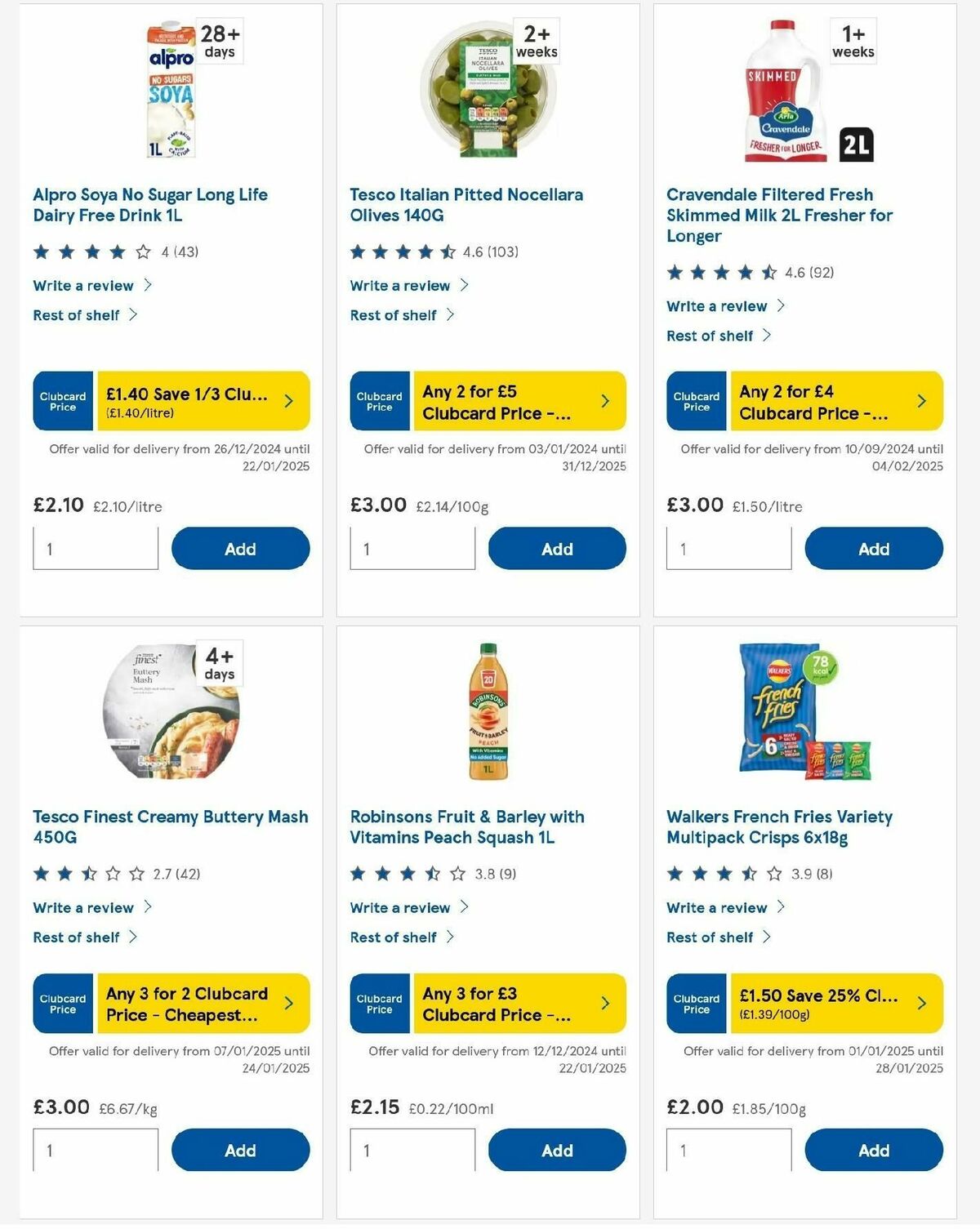980x1229 pixels.
Task: Open the '£1.50 Save 25%' offer details chevron
Action: click(x=921, y=1003)
